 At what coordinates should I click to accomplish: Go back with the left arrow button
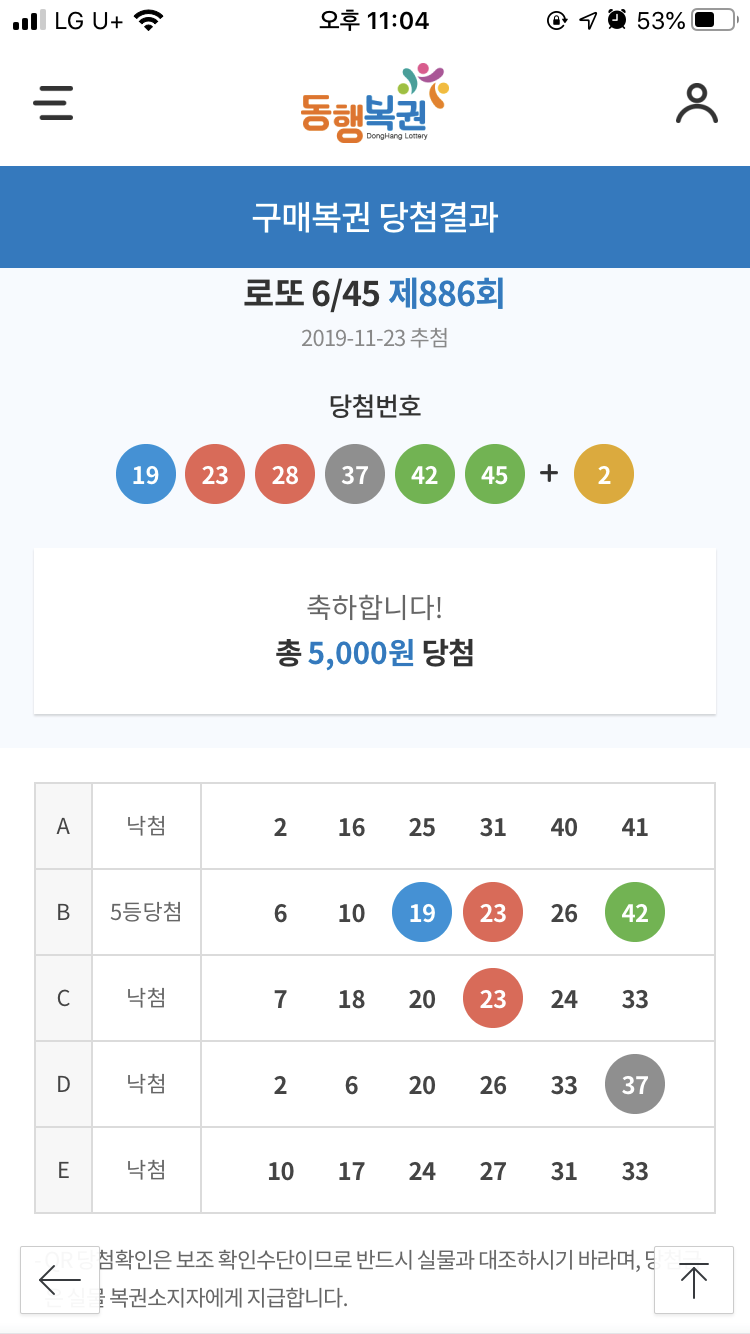pos(60,1279)
